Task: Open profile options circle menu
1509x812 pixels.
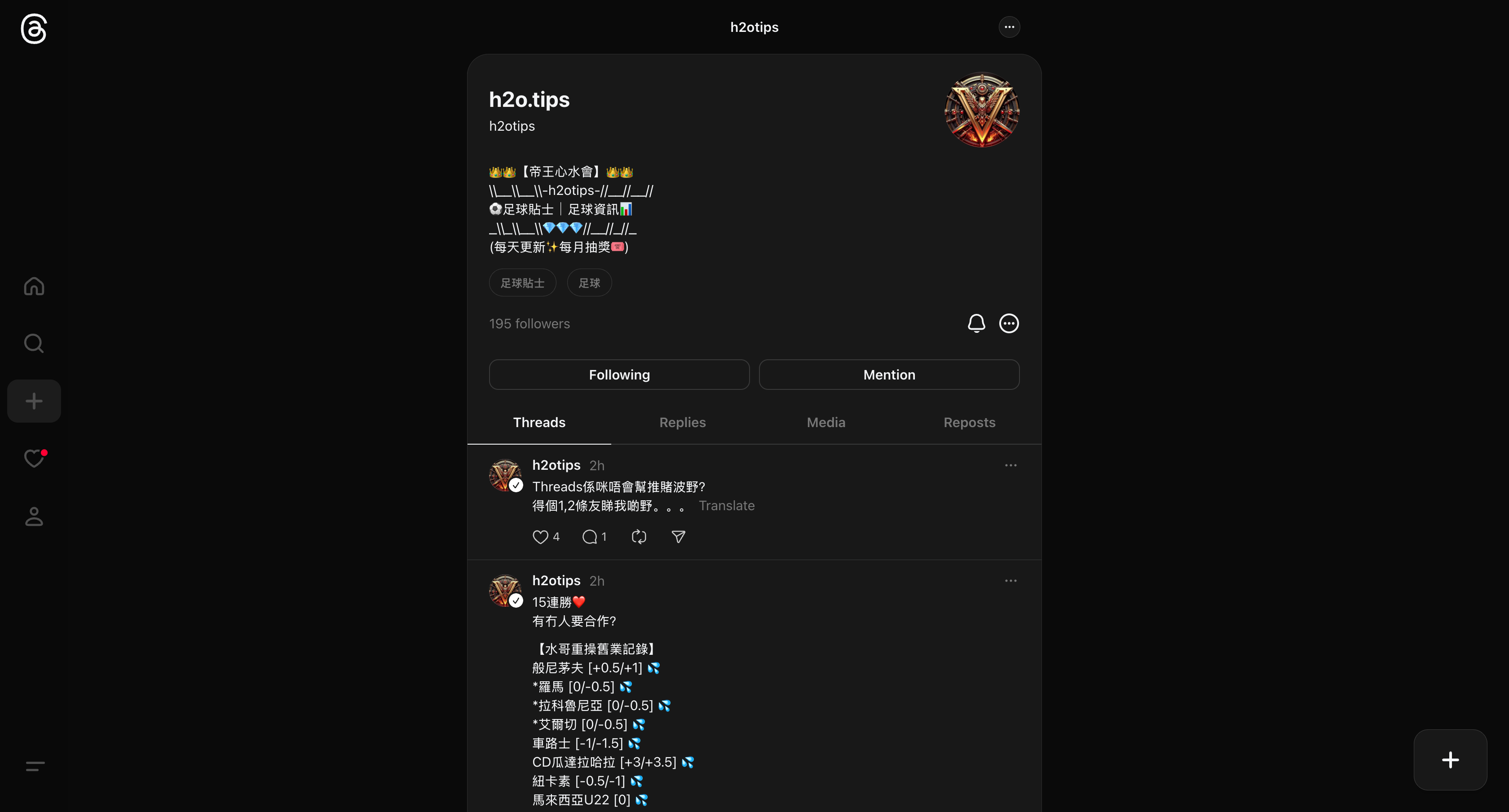Action: click(x=1009, y=323)
